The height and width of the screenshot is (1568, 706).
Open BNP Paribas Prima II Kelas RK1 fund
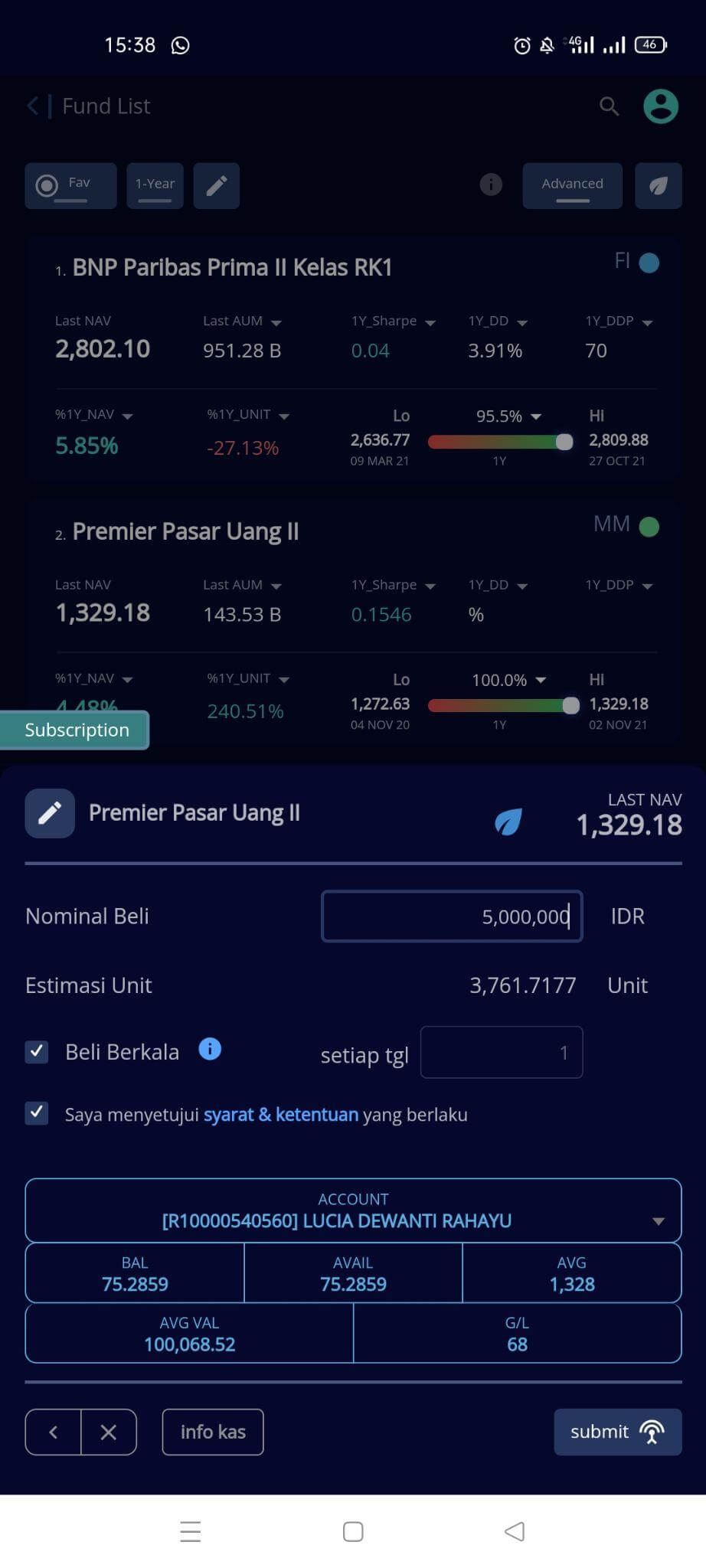(x=232, y=267)
